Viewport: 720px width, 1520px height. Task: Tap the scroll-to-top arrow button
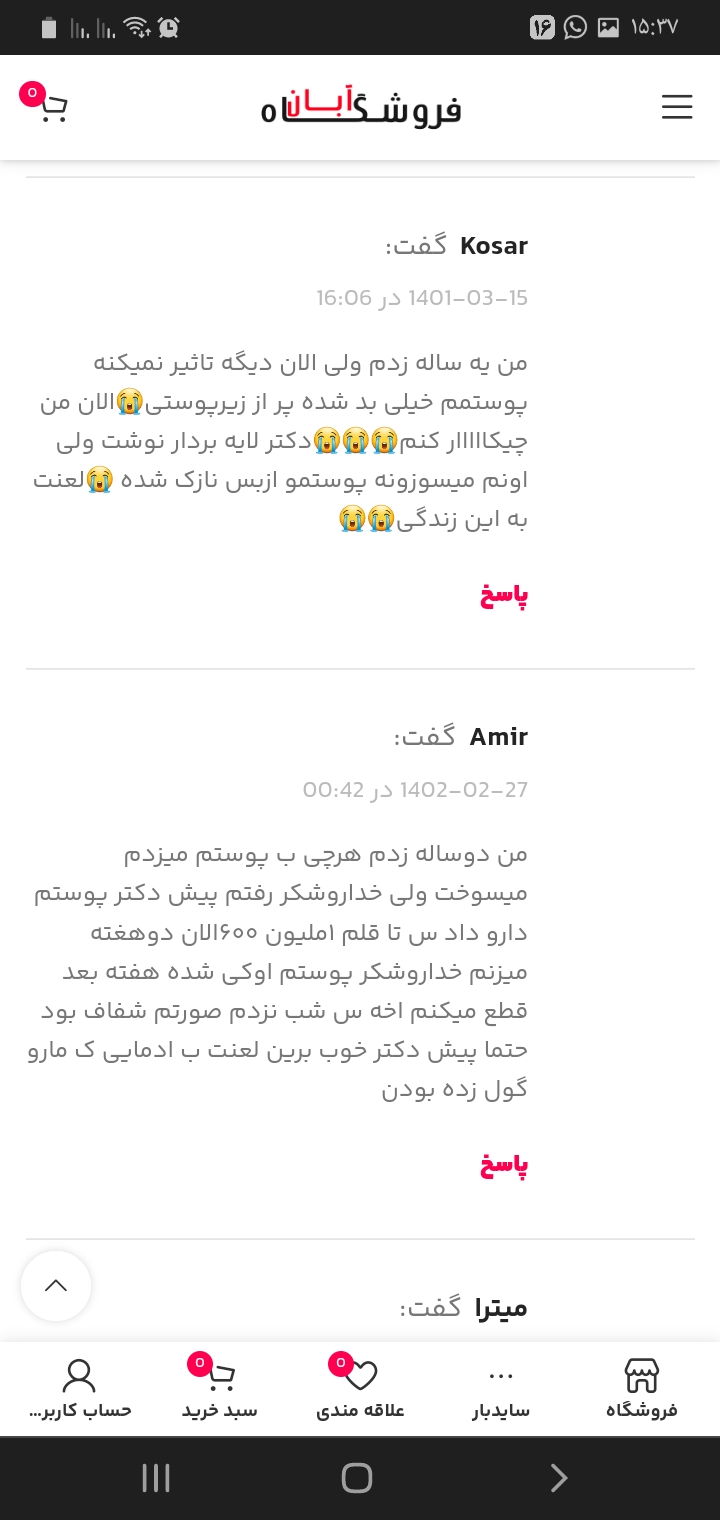pyautogui.click(x=56, y=1286)
